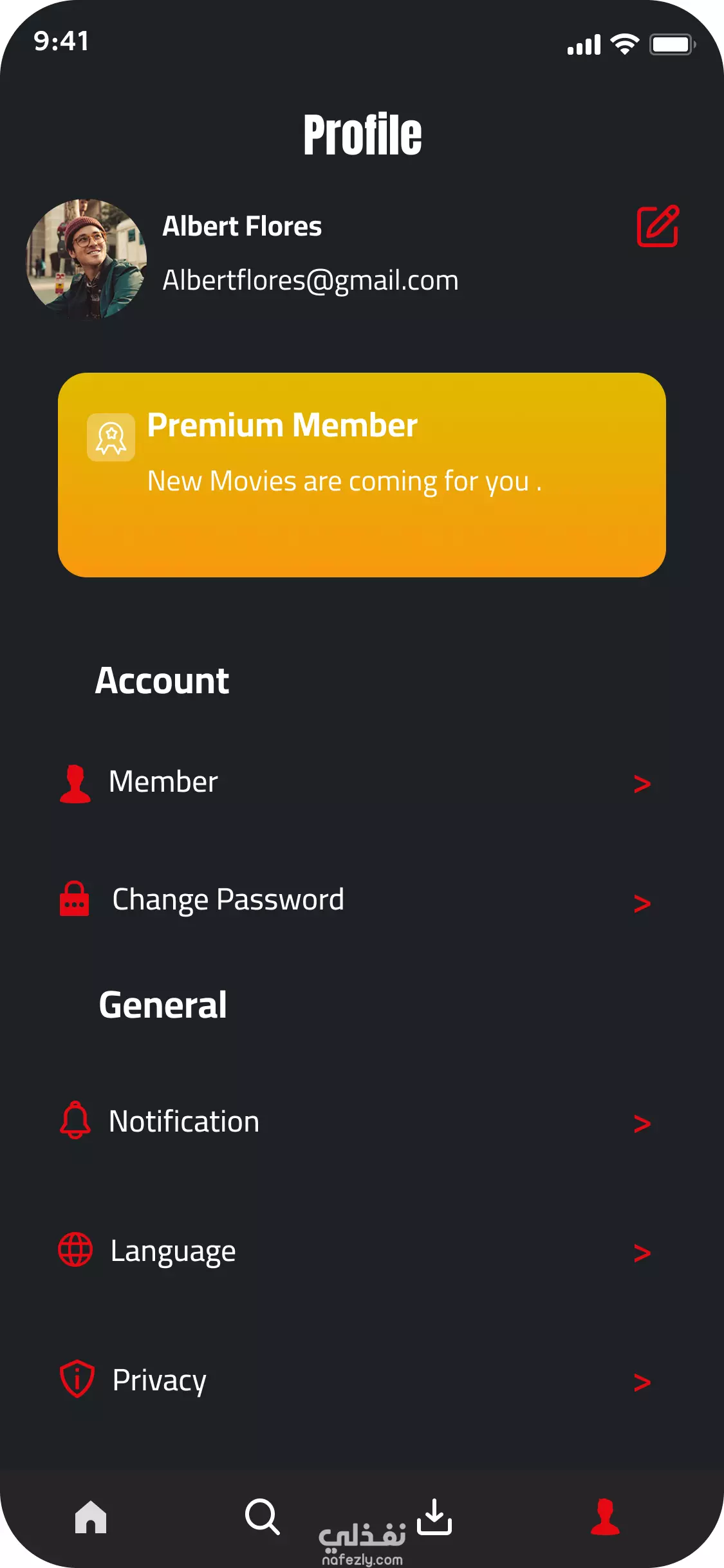The width and height of the screenshot is (724, 1568).
Task: Select the Profile tab in bottom bar
Action: (605, 1517)
